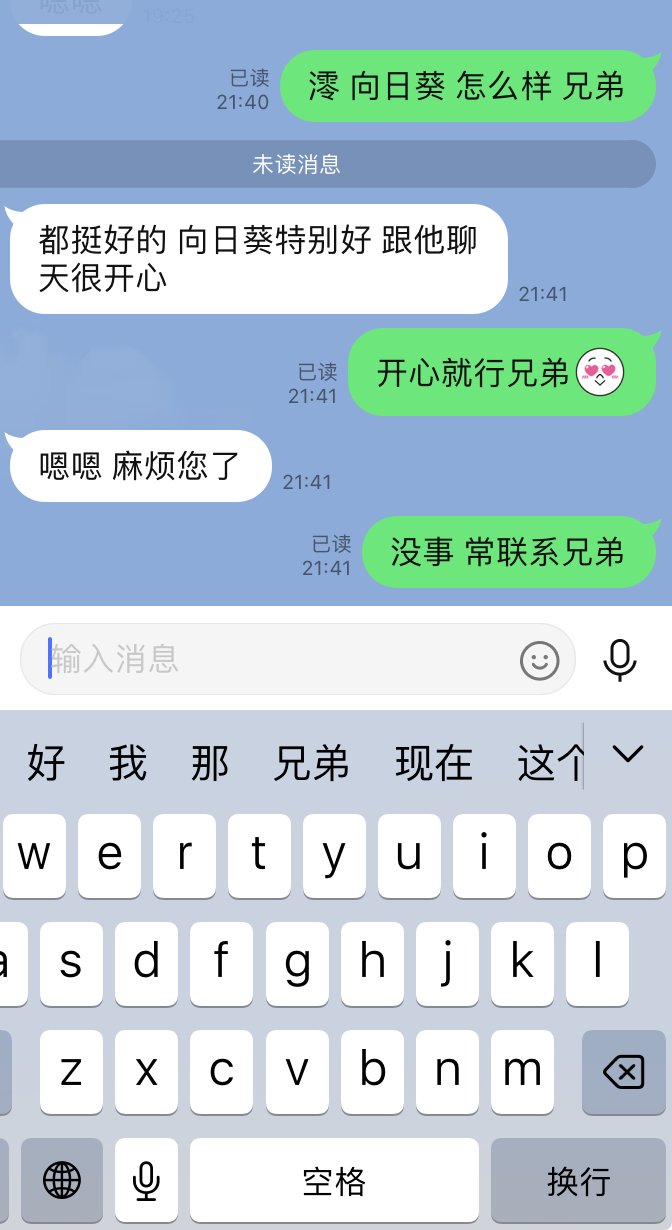Tap the 空格 space bar
Image resolution: width=672 pixels, height=1230 pixels.
tap(334, 1181)
